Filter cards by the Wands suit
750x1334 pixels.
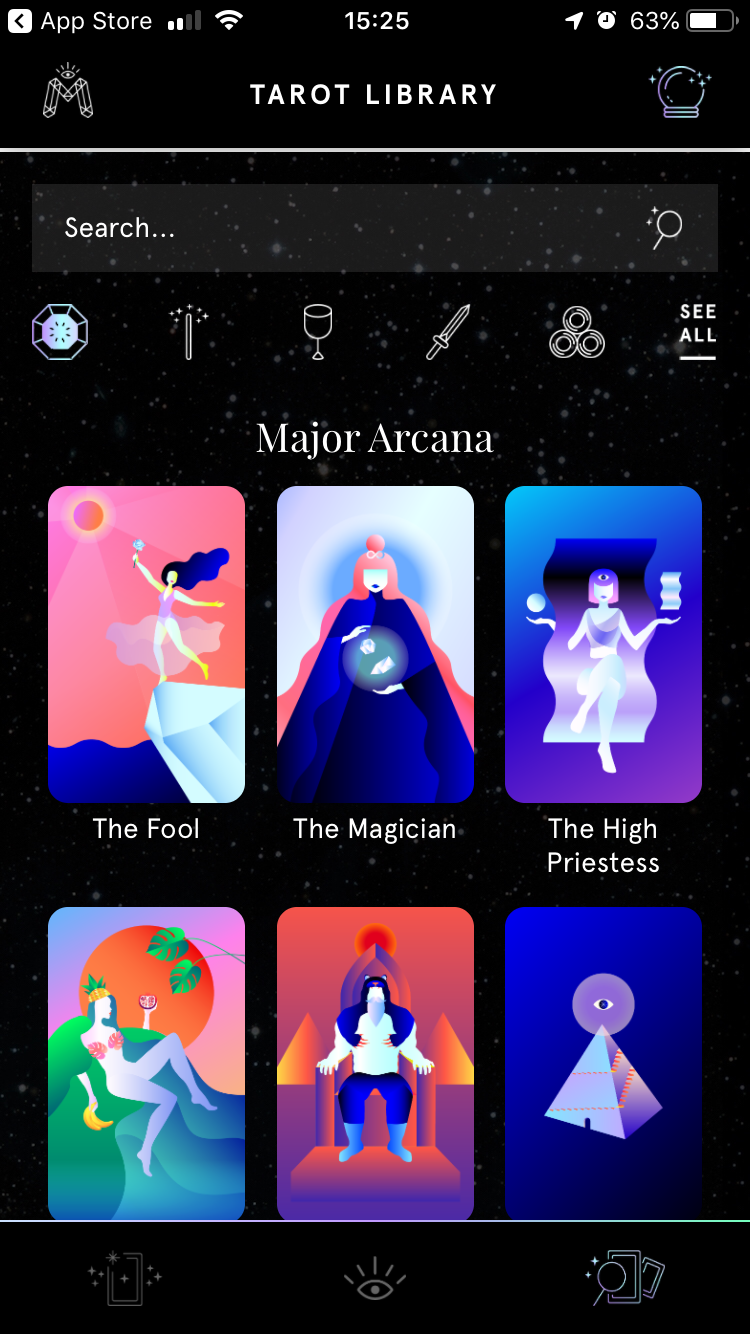[x=188, y=332]
